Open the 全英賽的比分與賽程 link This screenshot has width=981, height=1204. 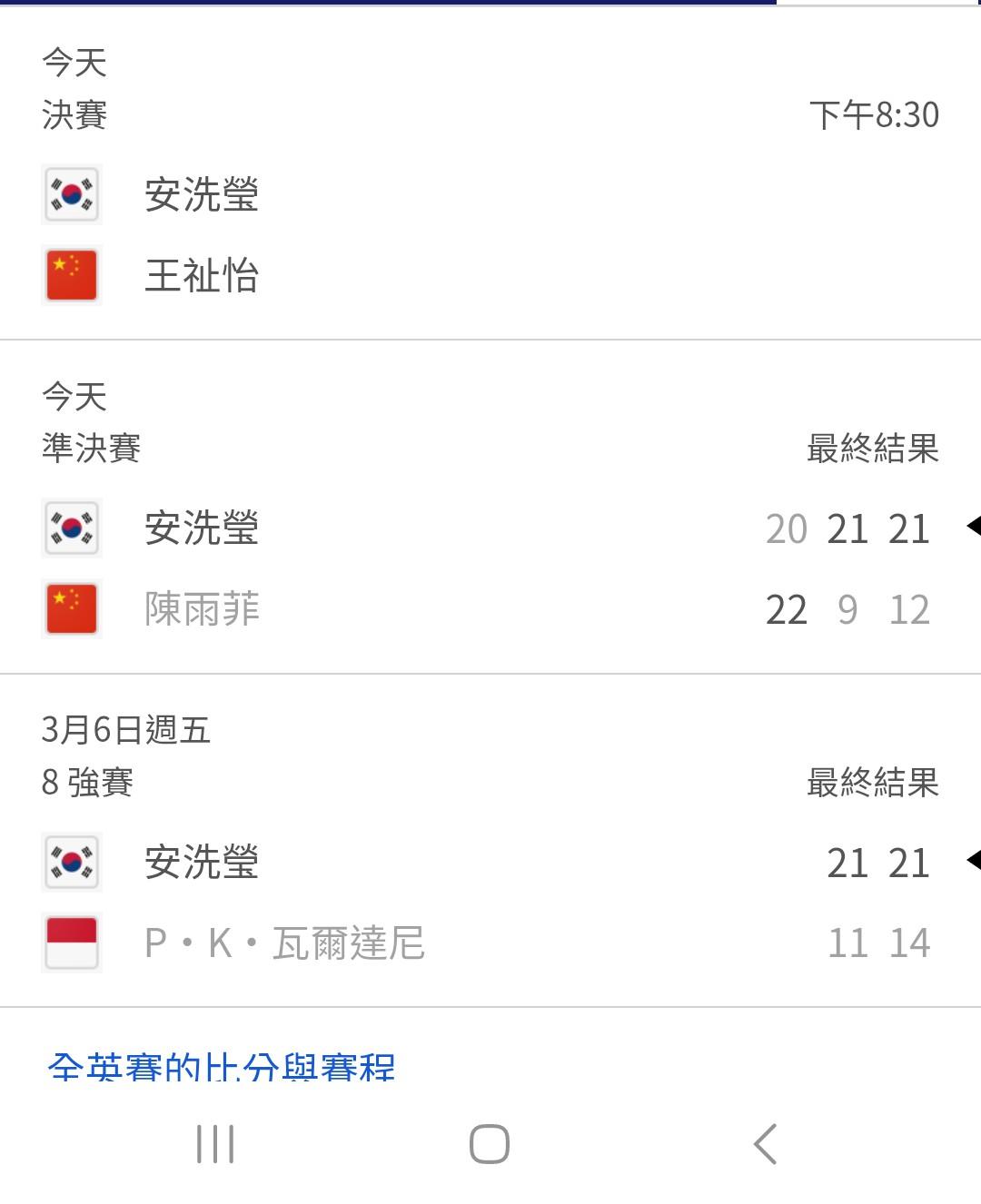[x=222, y=1067]
